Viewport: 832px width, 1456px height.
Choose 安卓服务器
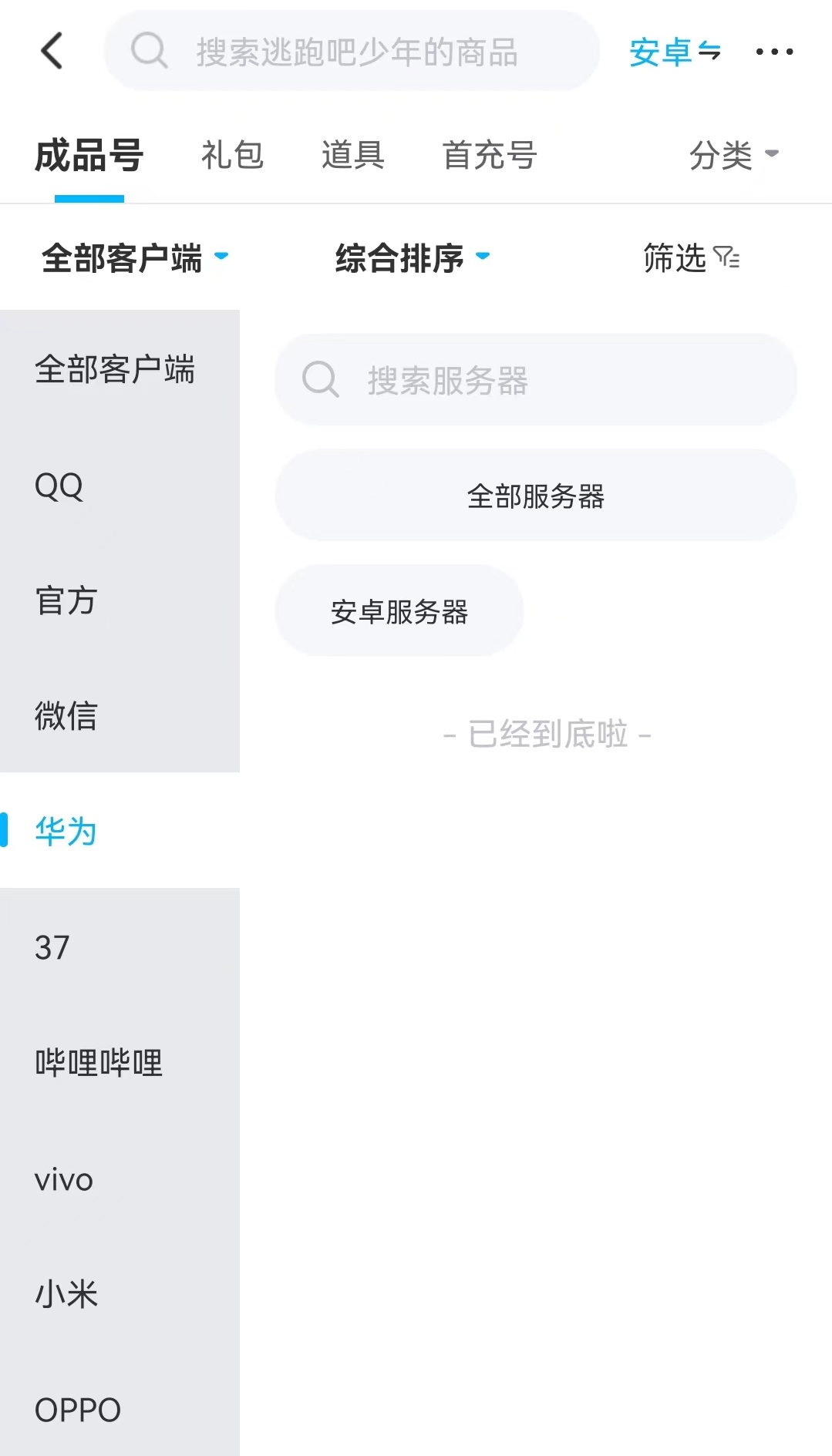[x=399, y=611]
